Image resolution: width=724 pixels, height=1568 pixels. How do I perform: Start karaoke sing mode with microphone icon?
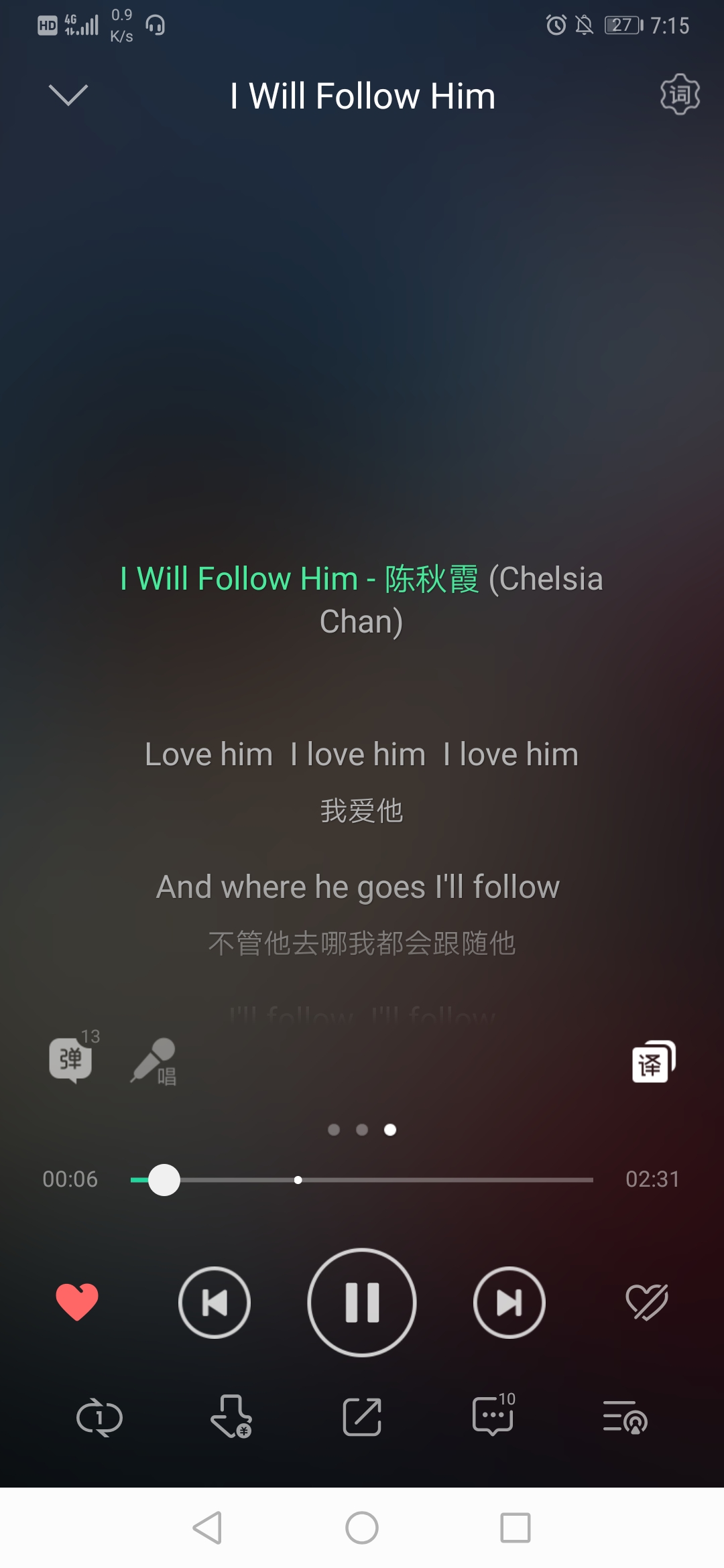[x=154, y=1061]
